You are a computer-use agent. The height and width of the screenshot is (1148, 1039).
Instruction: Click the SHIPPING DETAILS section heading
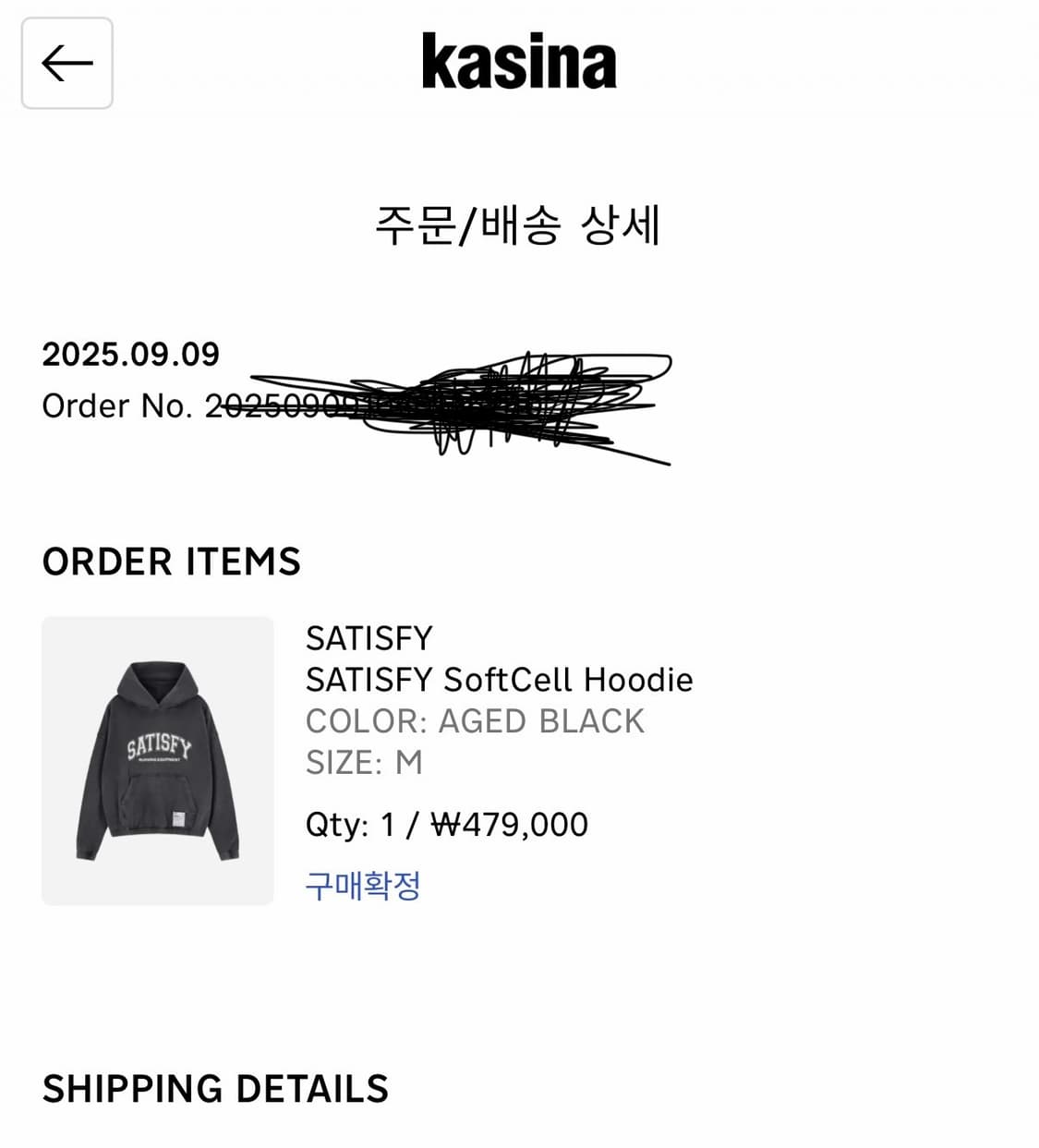click(x=218, y=1088)
